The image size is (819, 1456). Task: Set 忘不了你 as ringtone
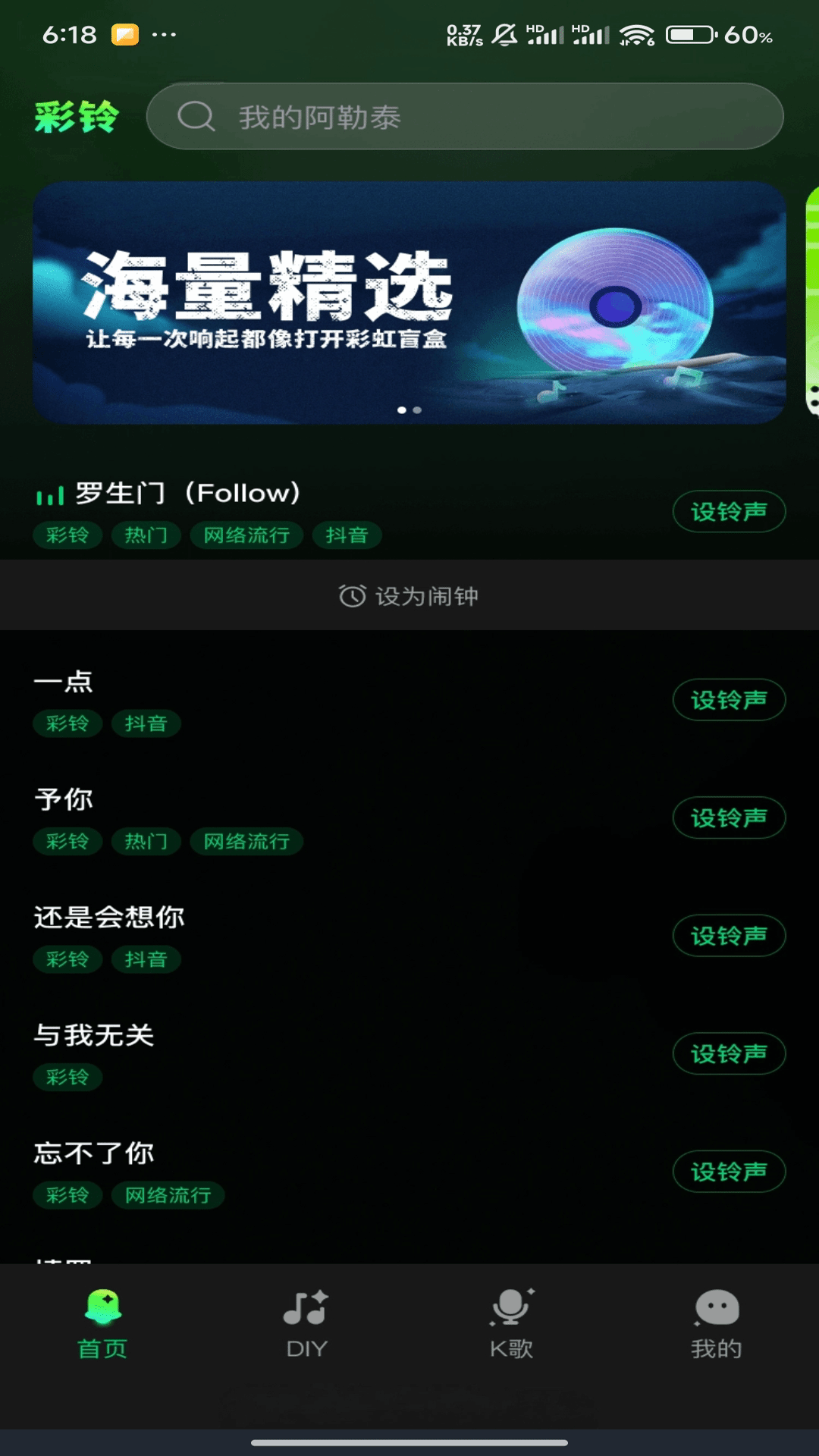(x=728, y=1172)
